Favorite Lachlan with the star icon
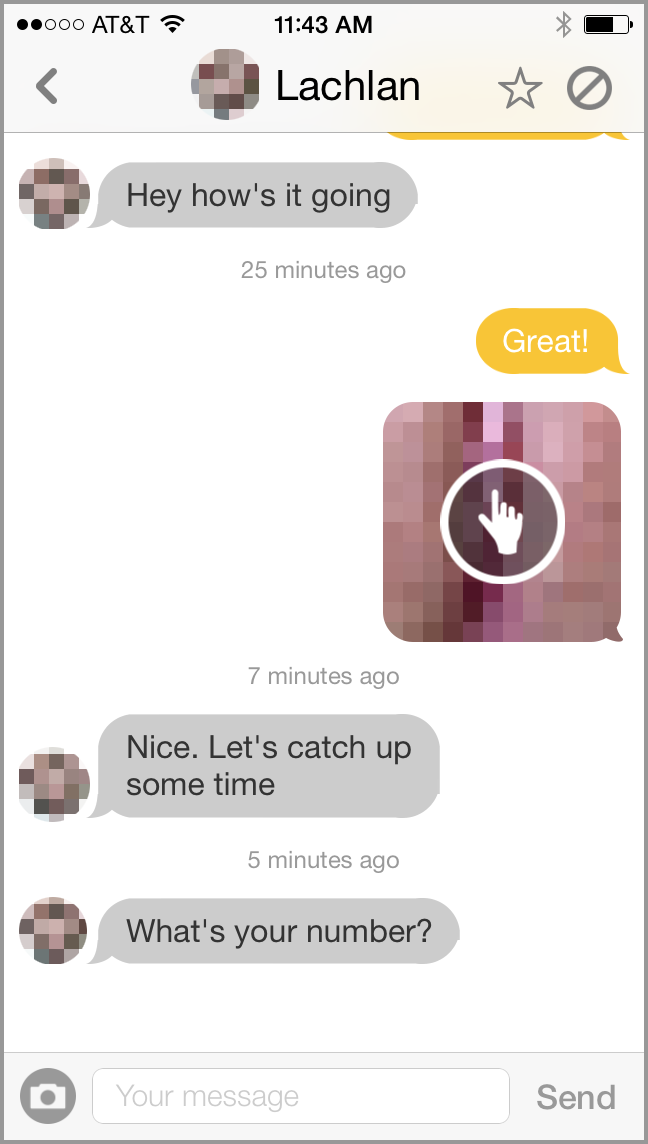648x1144 pixels. pyautogui.click(x=519, y=90)
